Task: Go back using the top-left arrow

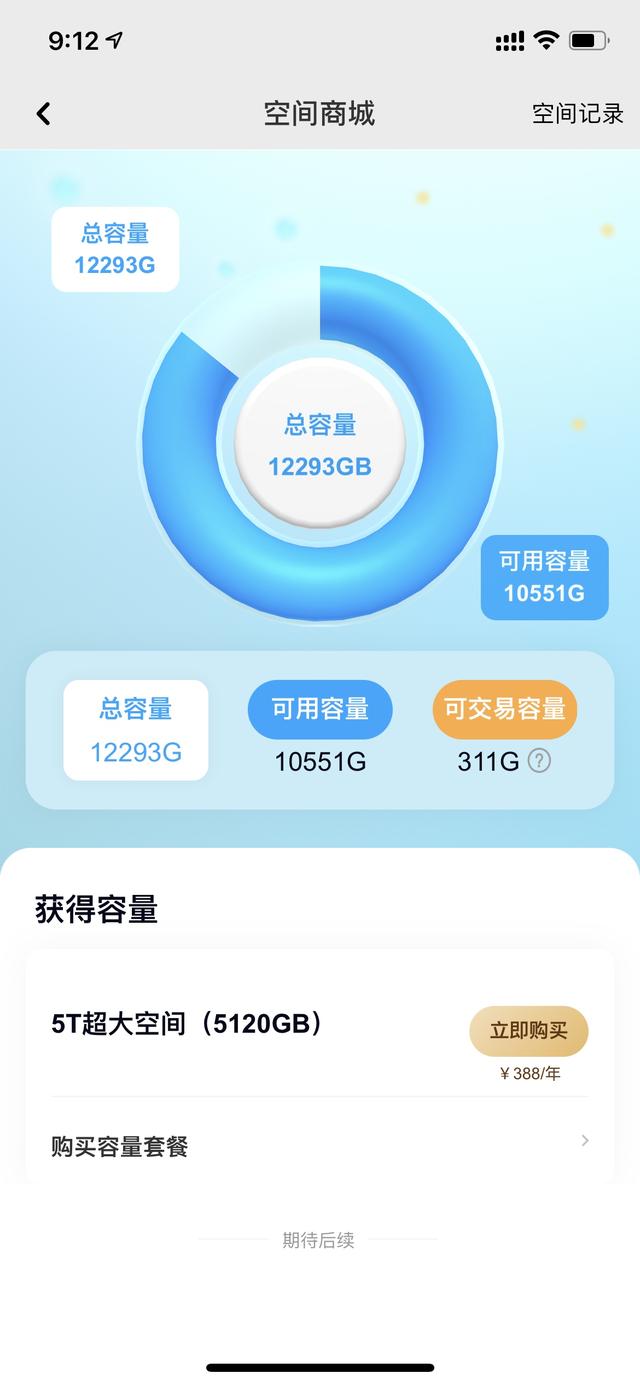Action: pos(43,114)
